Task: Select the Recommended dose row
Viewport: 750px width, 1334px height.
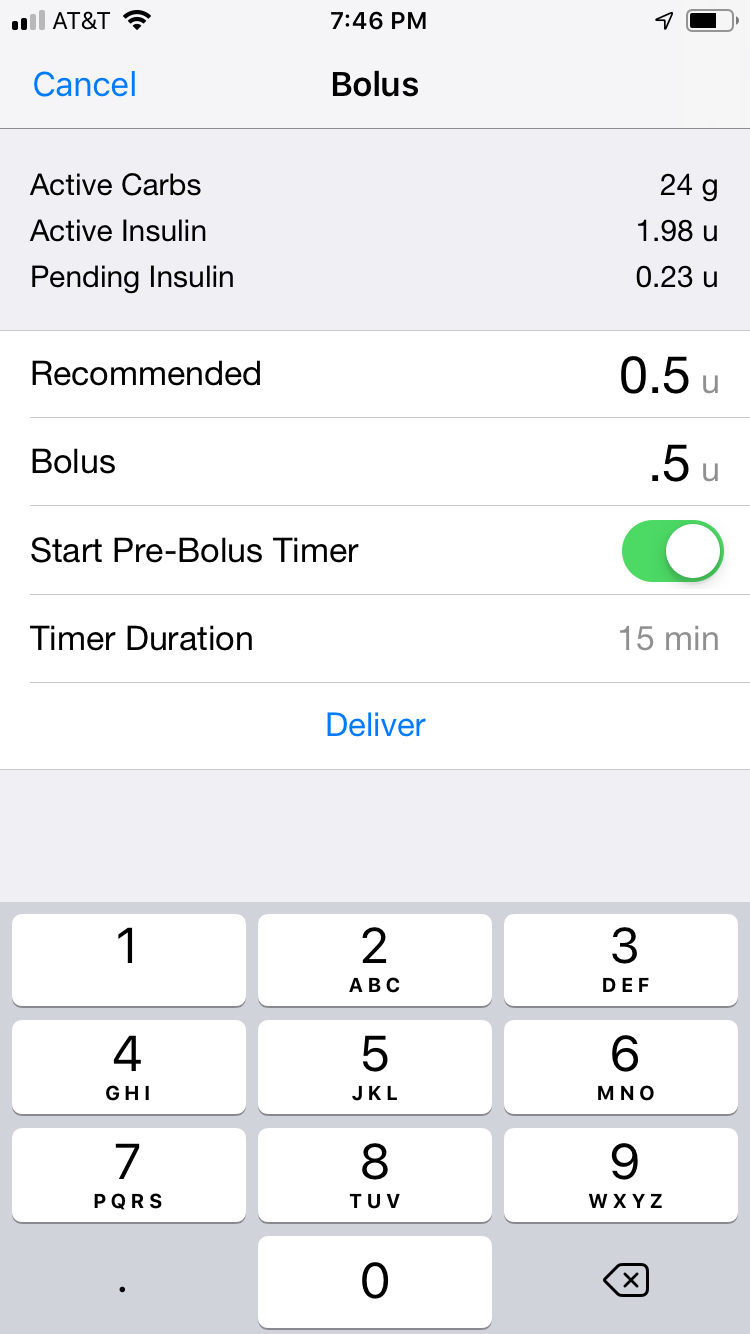Action: tap(375, 373)
